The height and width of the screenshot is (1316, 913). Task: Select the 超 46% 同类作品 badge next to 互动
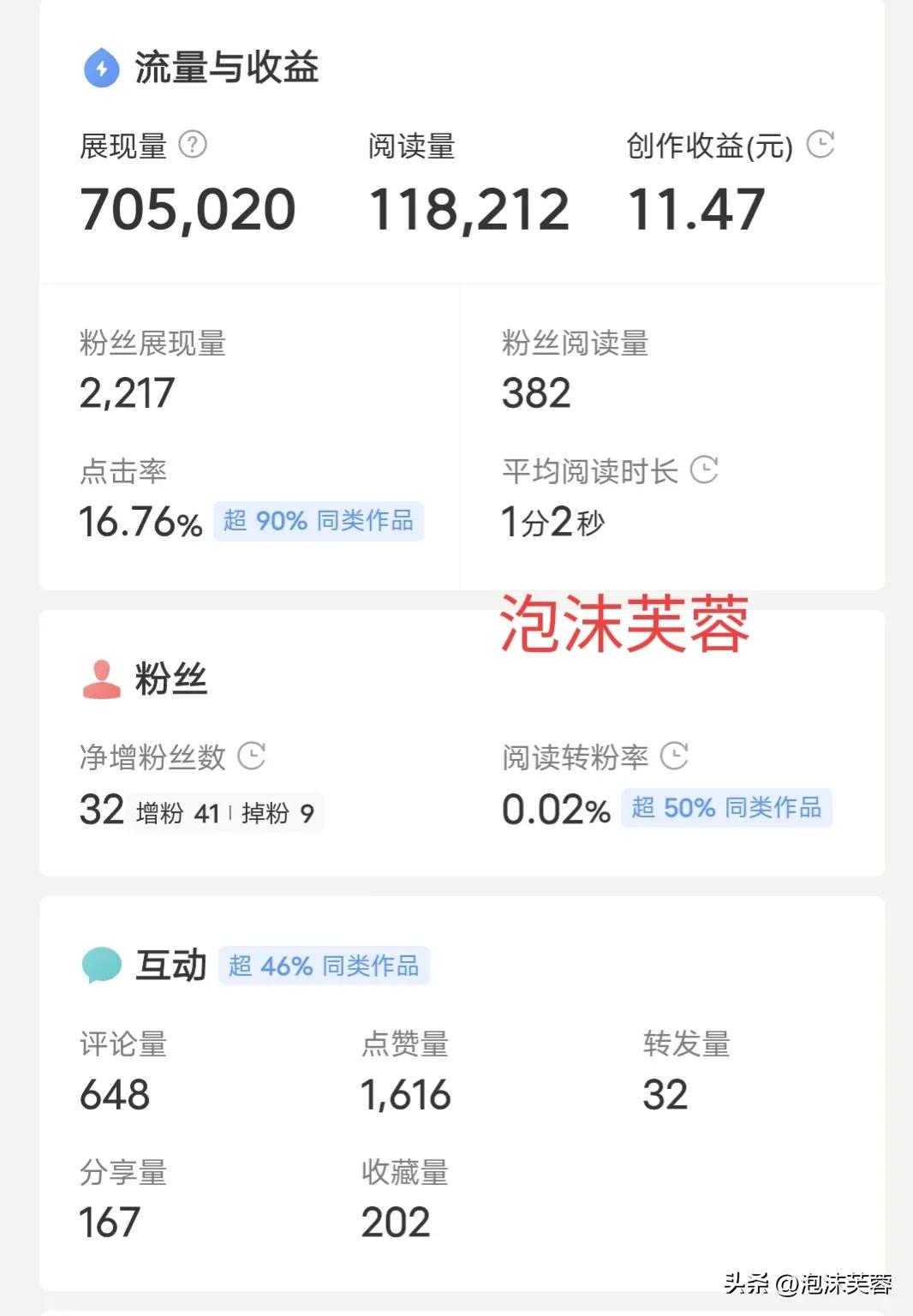click(324, 966)
